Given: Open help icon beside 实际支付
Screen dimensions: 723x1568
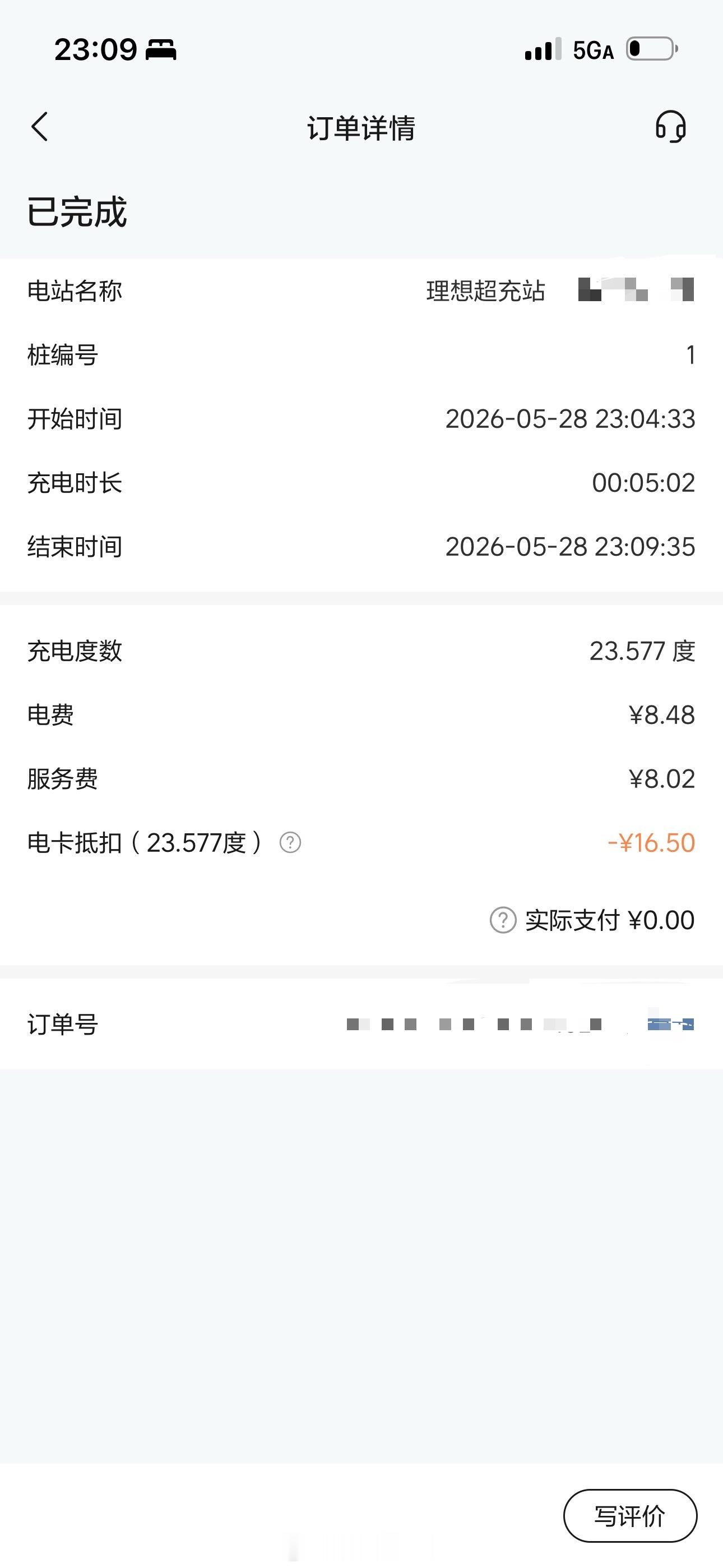Looking at the screenshot, I should pyautogui.click(x=503, y=920).
